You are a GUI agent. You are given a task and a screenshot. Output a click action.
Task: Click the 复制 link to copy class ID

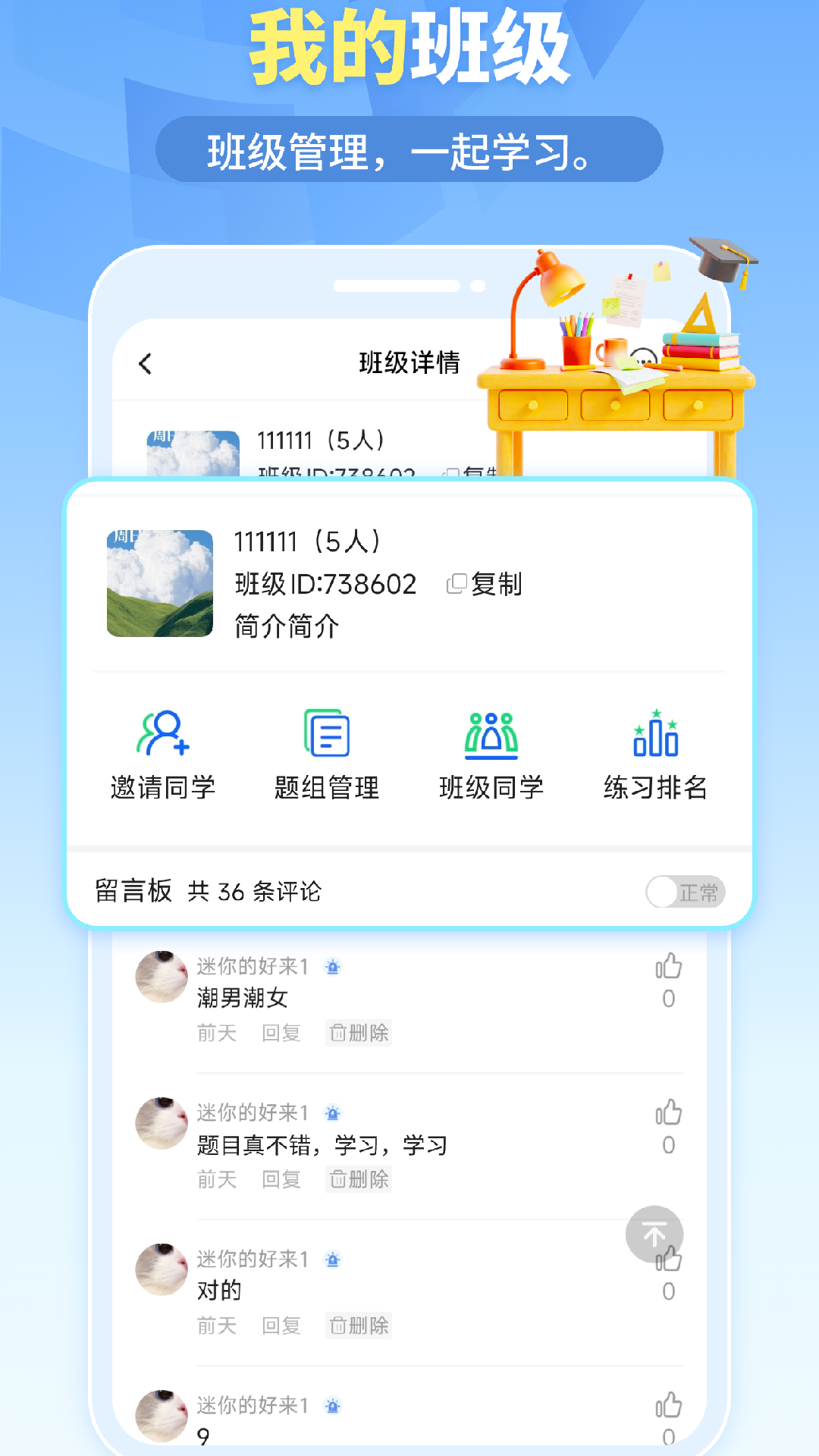pos(495,584)
